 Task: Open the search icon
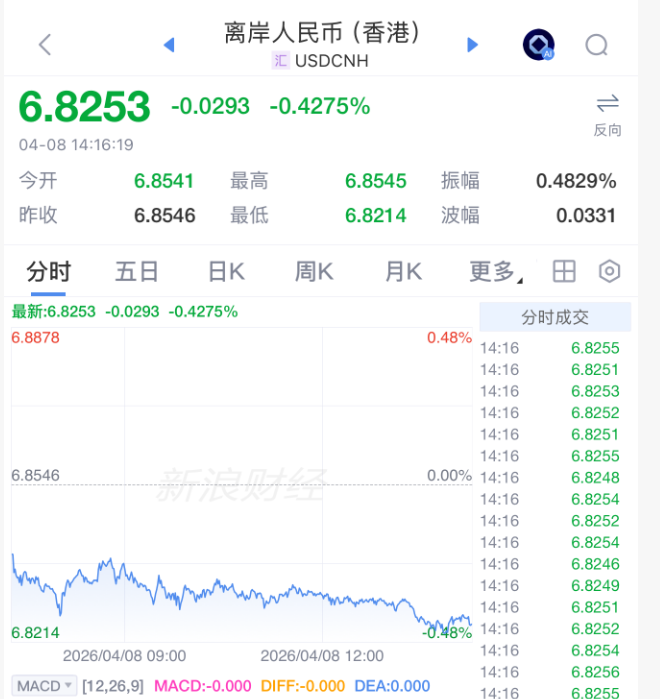[596, 45]
